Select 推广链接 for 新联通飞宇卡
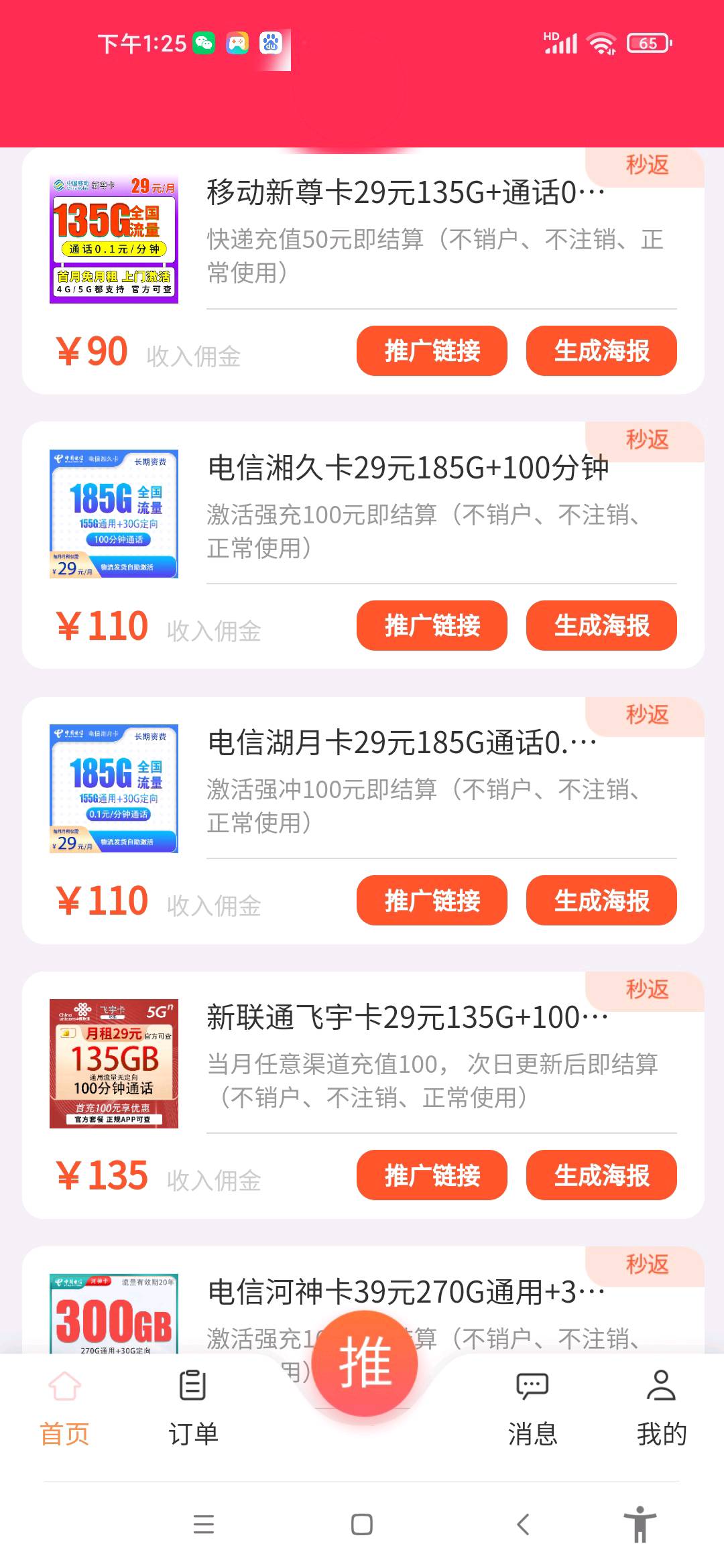Image resolution: width=724 pixels, height=1568 pixels. (432, 1175)
